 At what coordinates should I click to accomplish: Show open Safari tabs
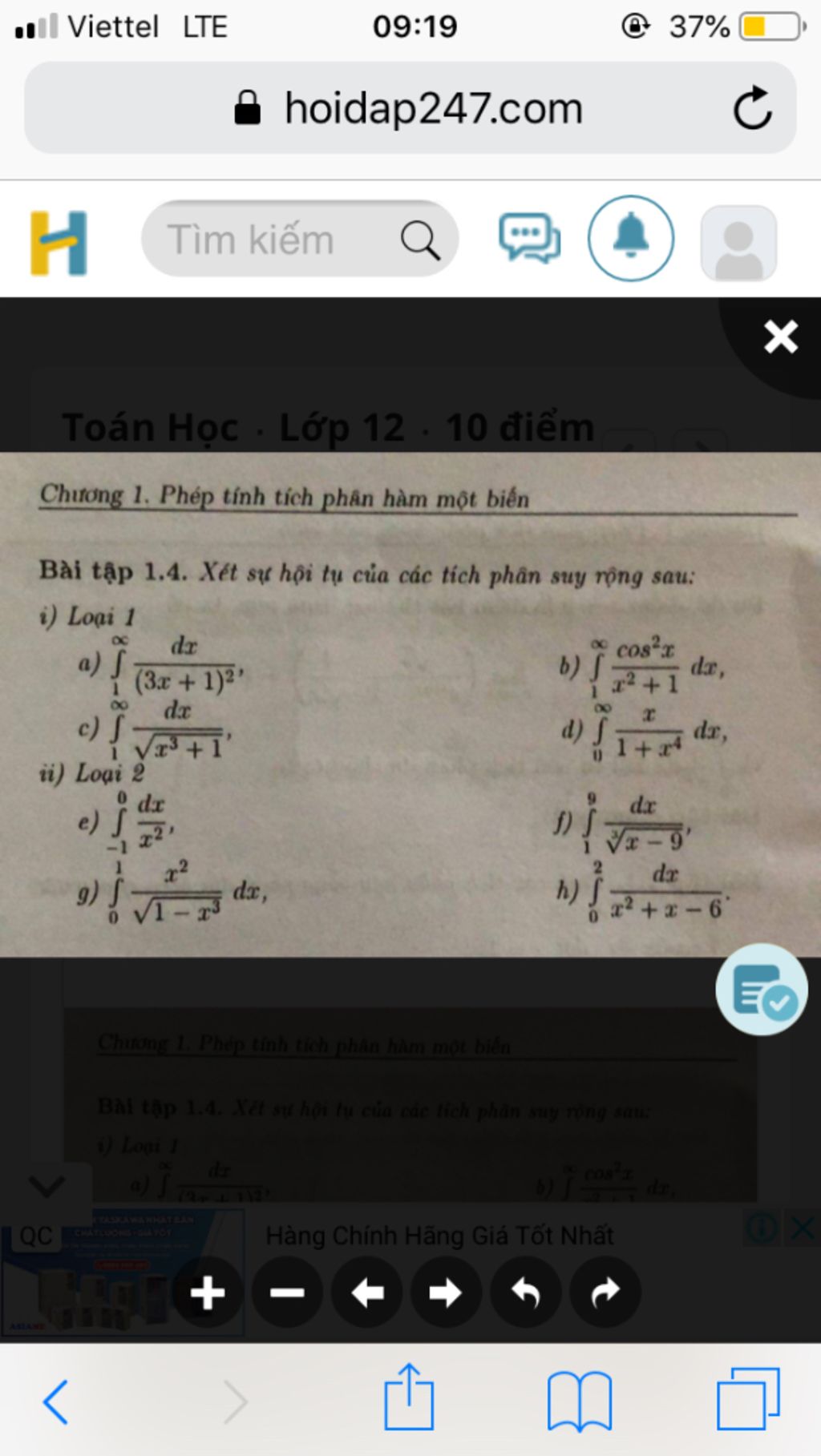coord(747,1400)
